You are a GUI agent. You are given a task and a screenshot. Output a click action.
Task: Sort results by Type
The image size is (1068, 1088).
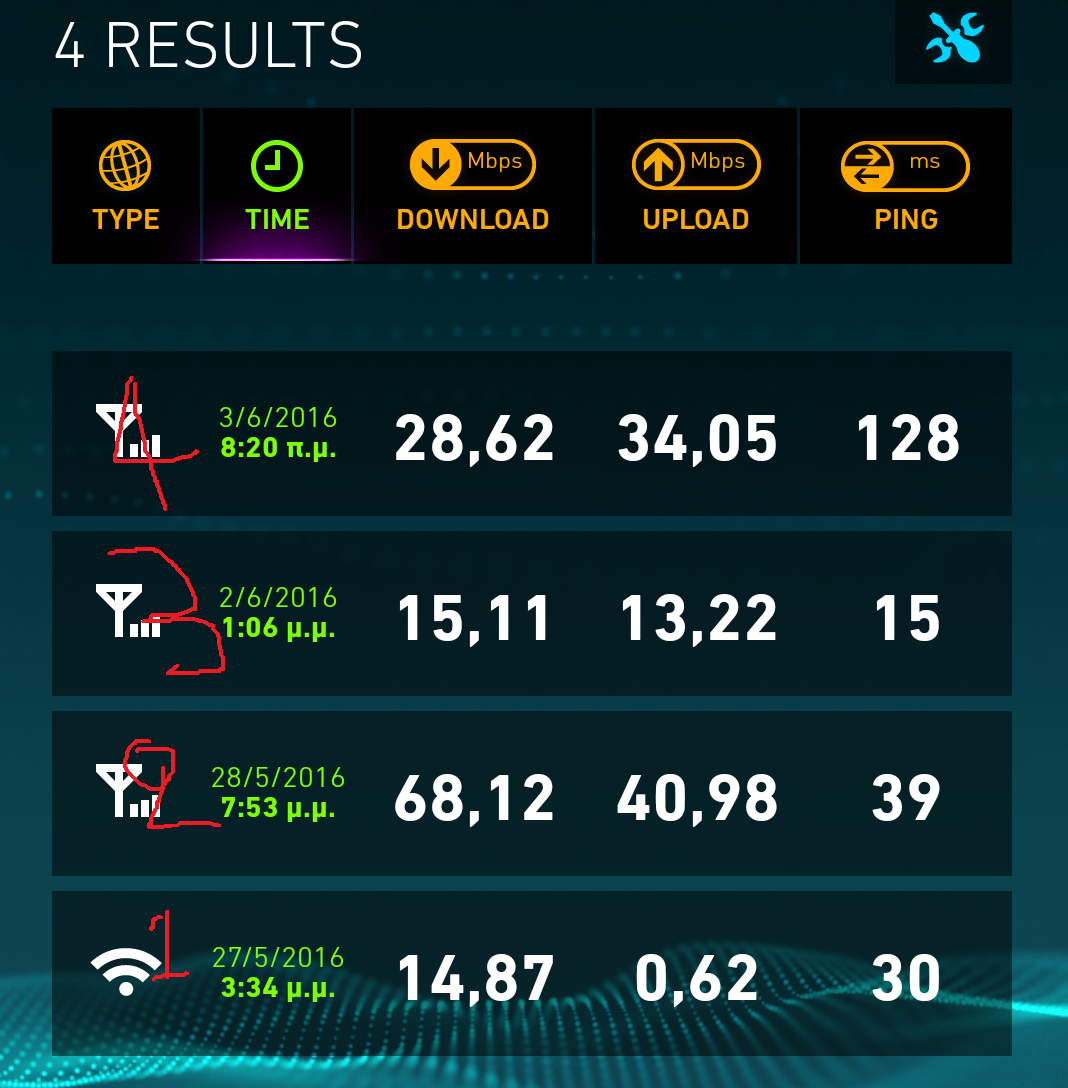coord(126,186)
